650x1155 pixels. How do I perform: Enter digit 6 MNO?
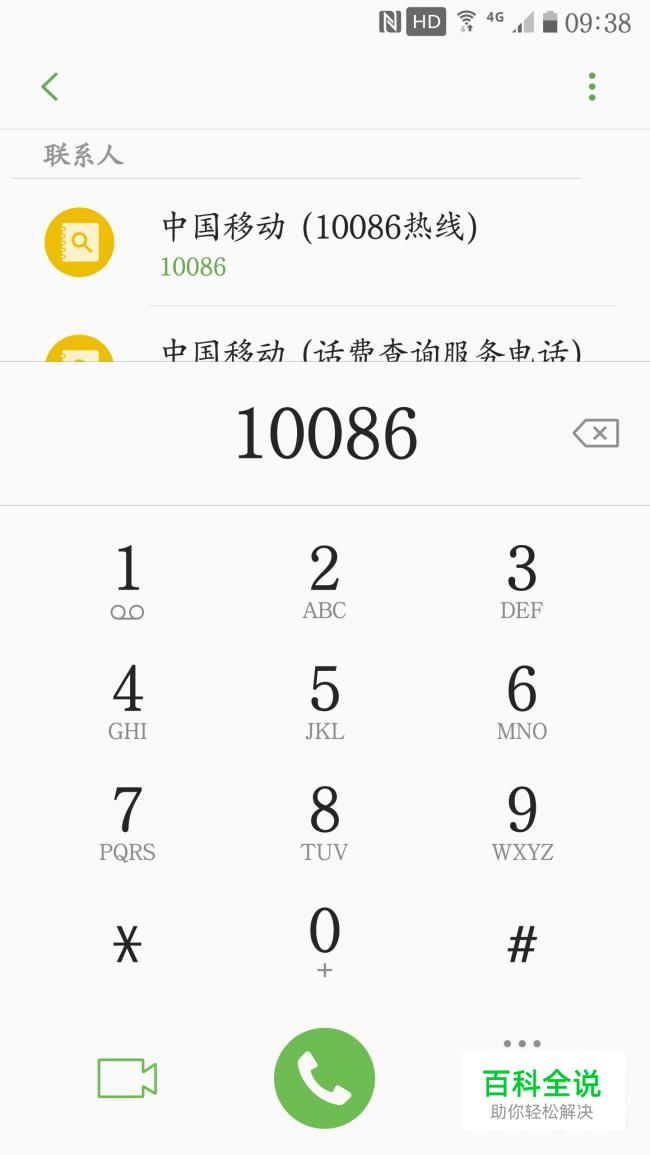coord(522,701)
